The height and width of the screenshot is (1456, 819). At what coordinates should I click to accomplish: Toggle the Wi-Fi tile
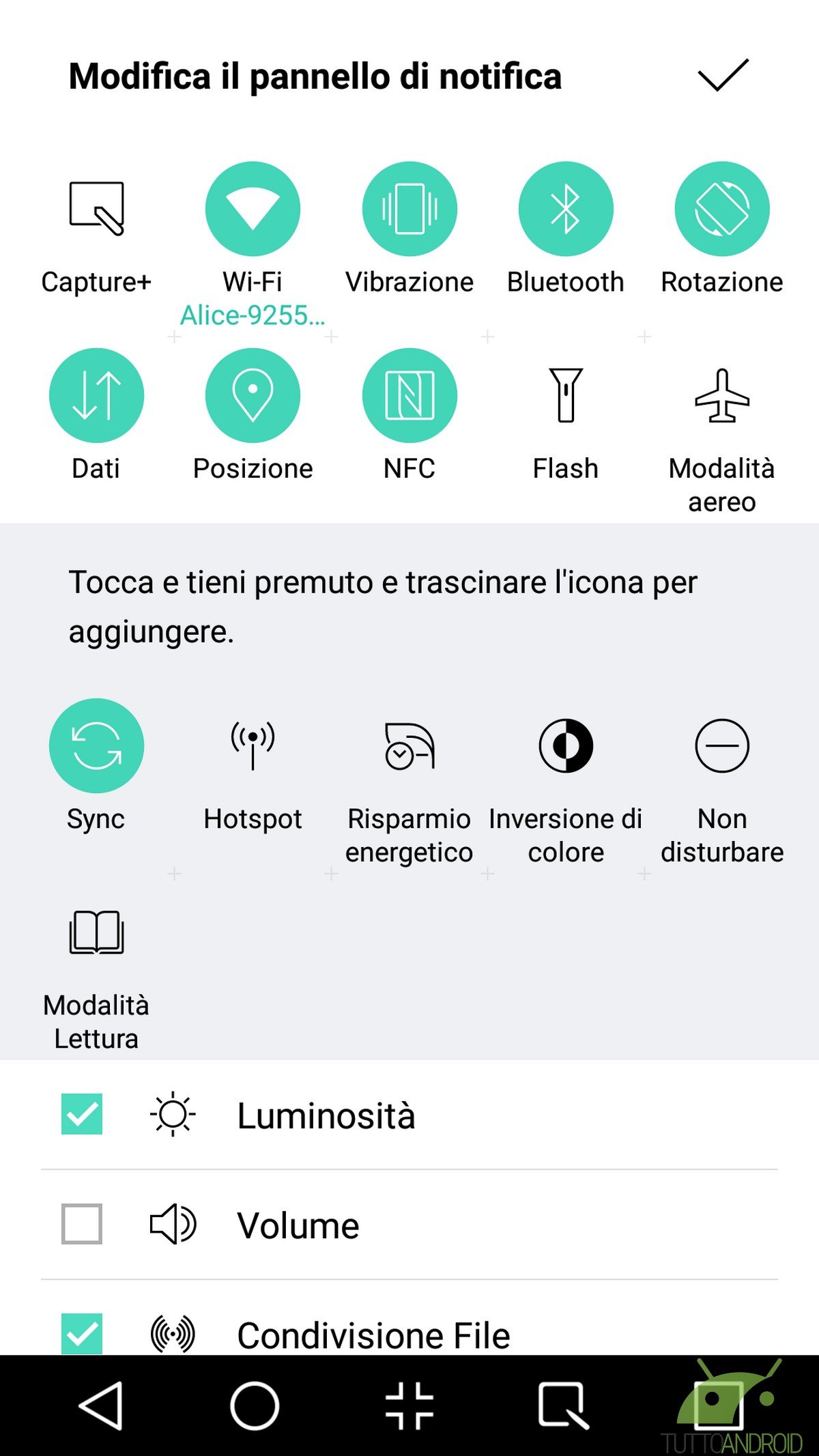pyautogui.click(x=253, y=209)
